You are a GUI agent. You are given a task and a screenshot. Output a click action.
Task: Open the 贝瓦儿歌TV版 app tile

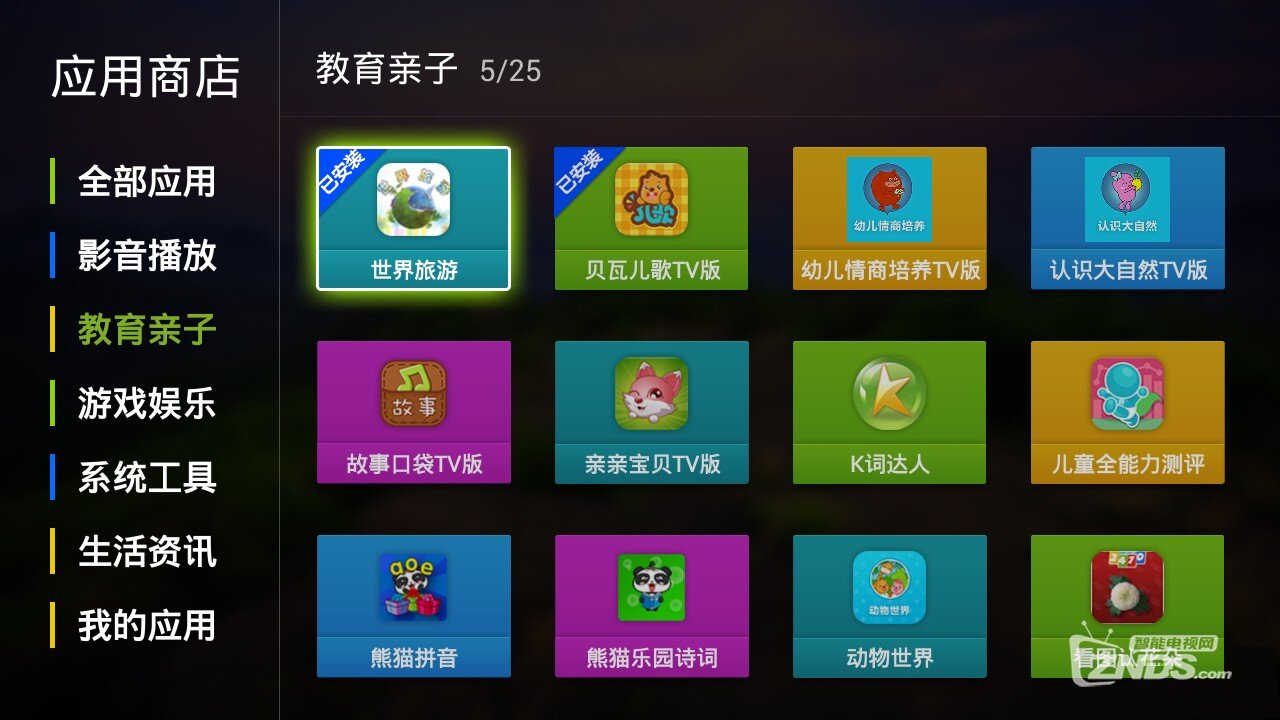[651, 218]
